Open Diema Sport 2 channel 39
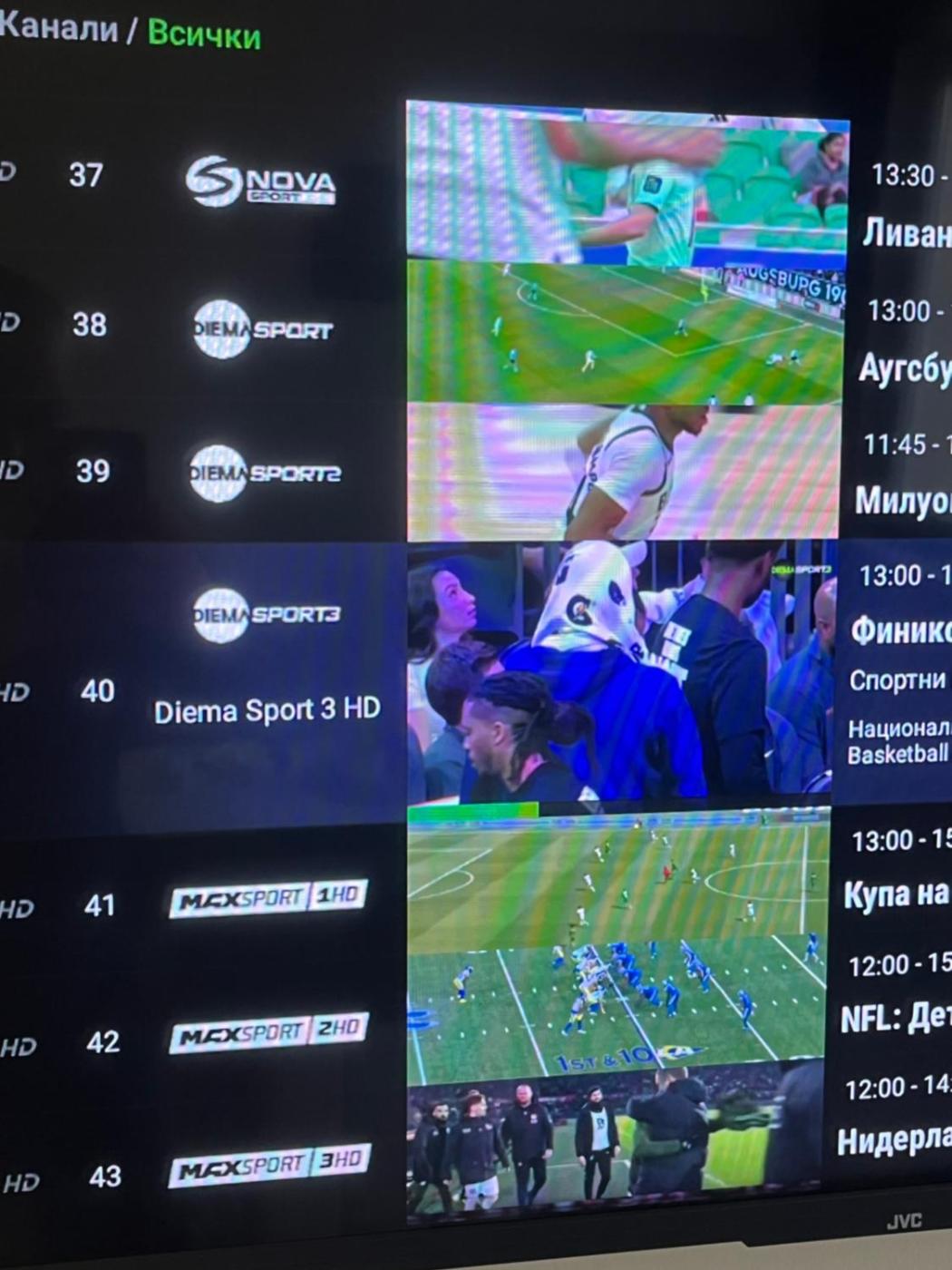The height and width of the screenshot is (1270, 952). point(265,473)
